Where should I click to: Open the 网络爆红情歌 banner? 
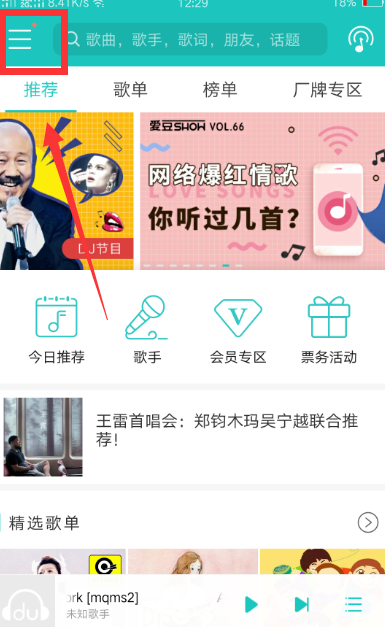click(x=262, y=191)
